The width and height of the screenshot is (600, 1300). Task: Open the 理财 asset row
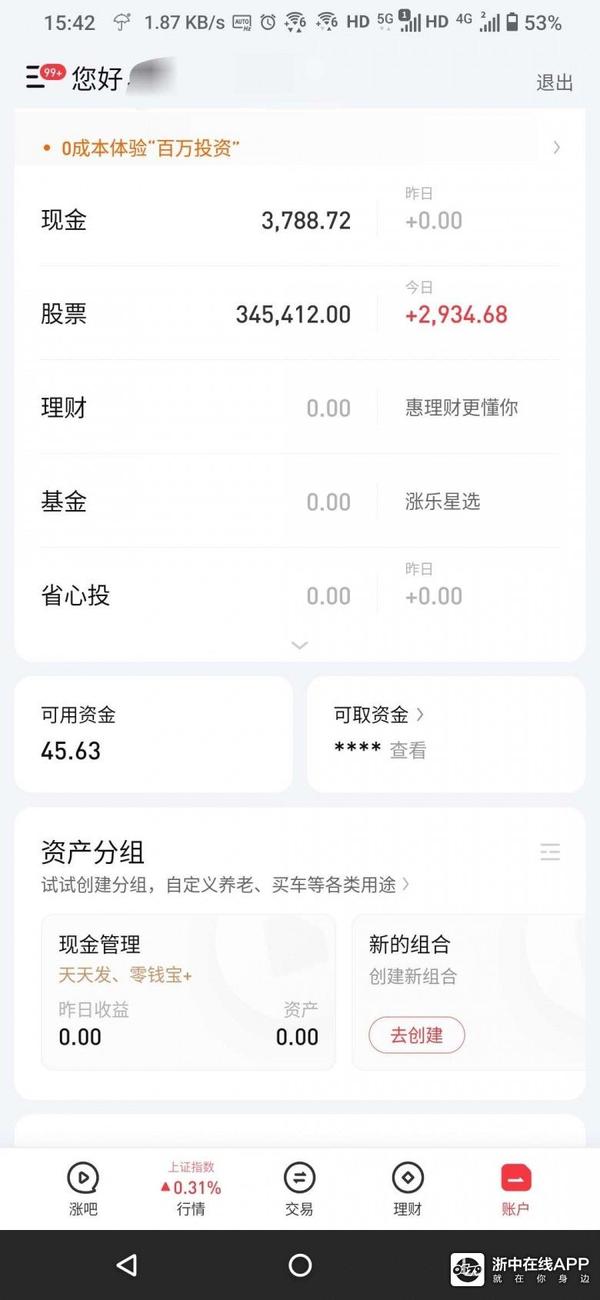(200, 408)
